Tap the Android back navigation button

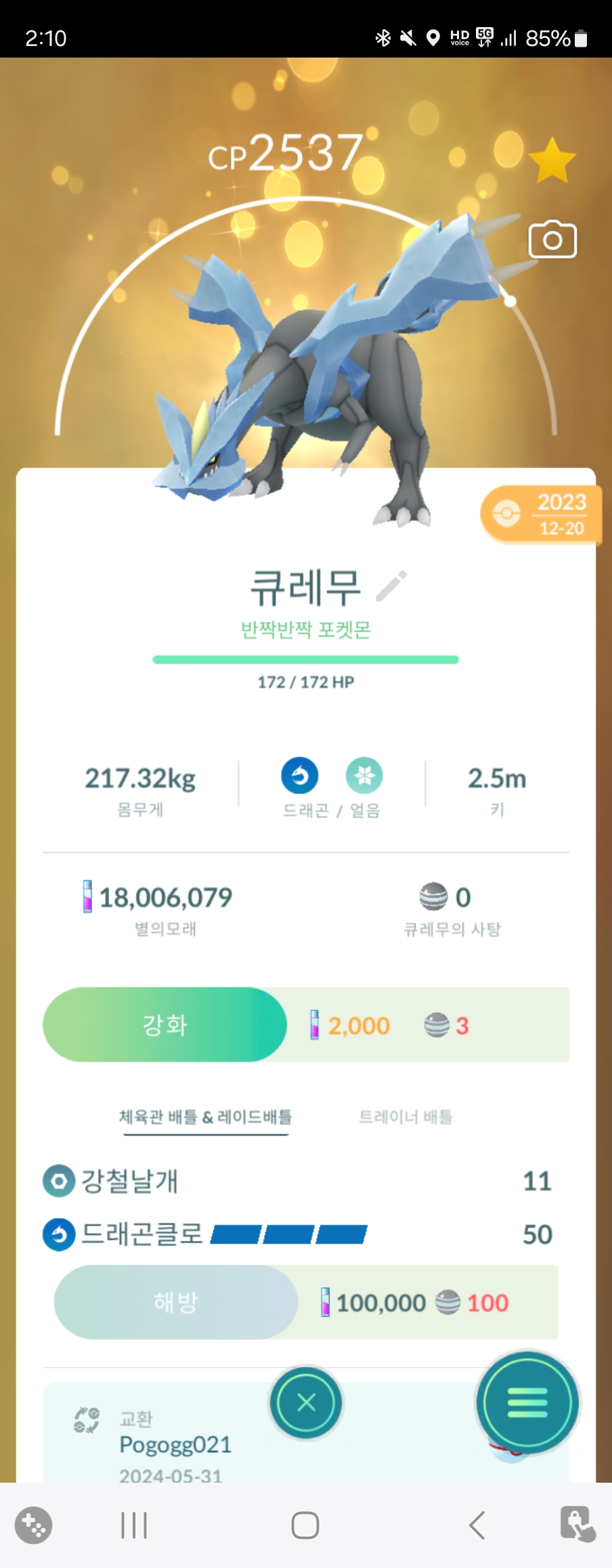coord(477,1525)
